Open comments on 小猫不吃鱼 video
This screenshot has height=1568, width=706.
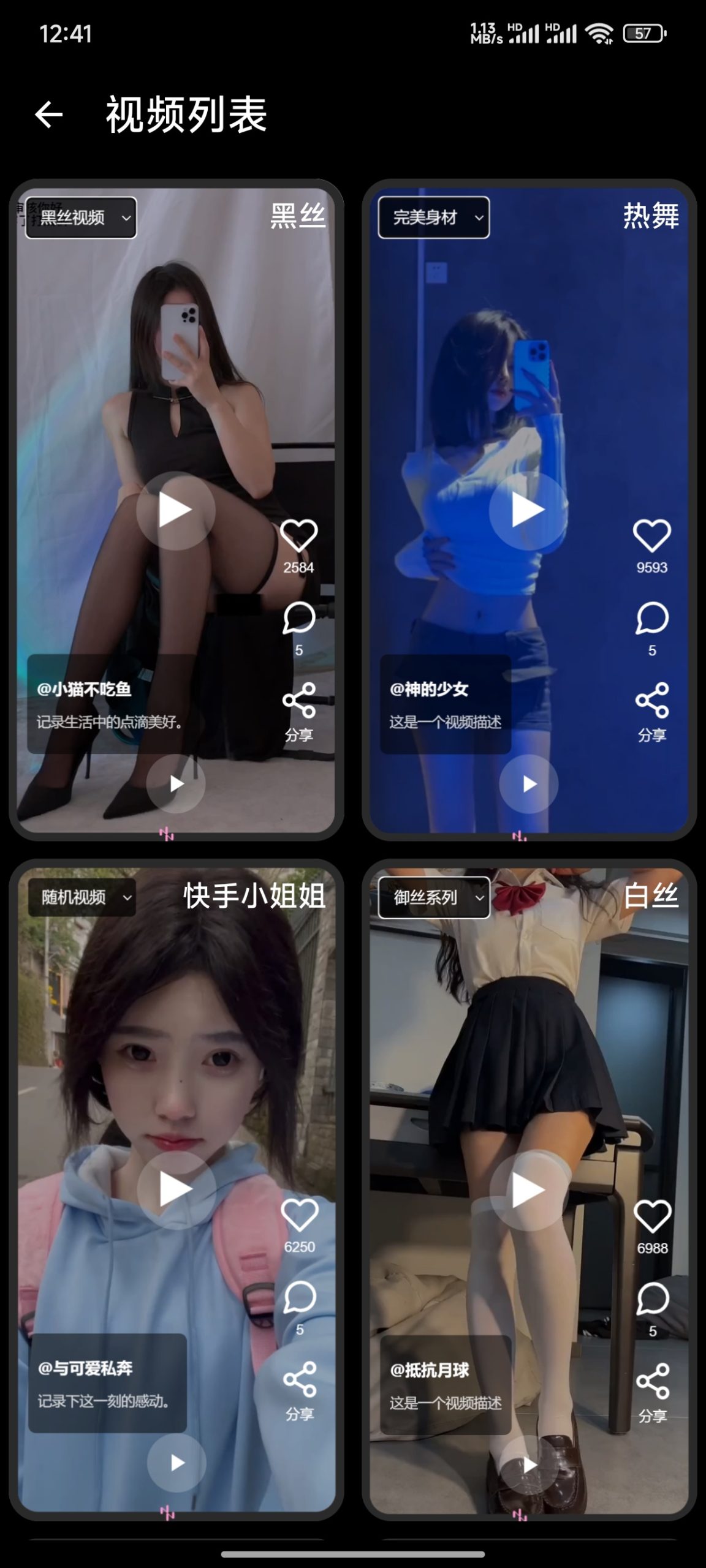[298, 618]
